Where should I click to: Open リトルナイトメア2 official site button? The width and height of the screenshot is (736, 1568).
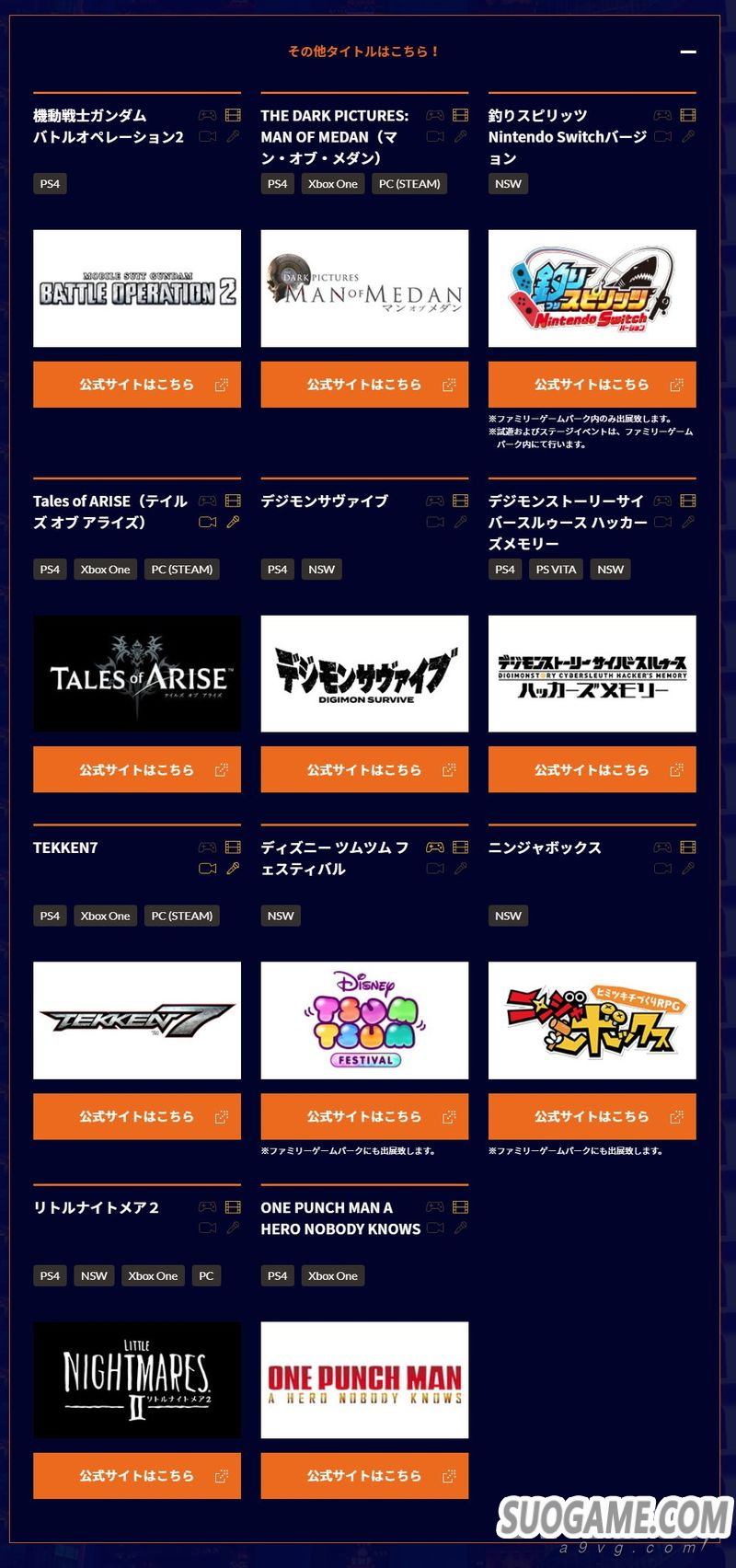click(137, 1476)
